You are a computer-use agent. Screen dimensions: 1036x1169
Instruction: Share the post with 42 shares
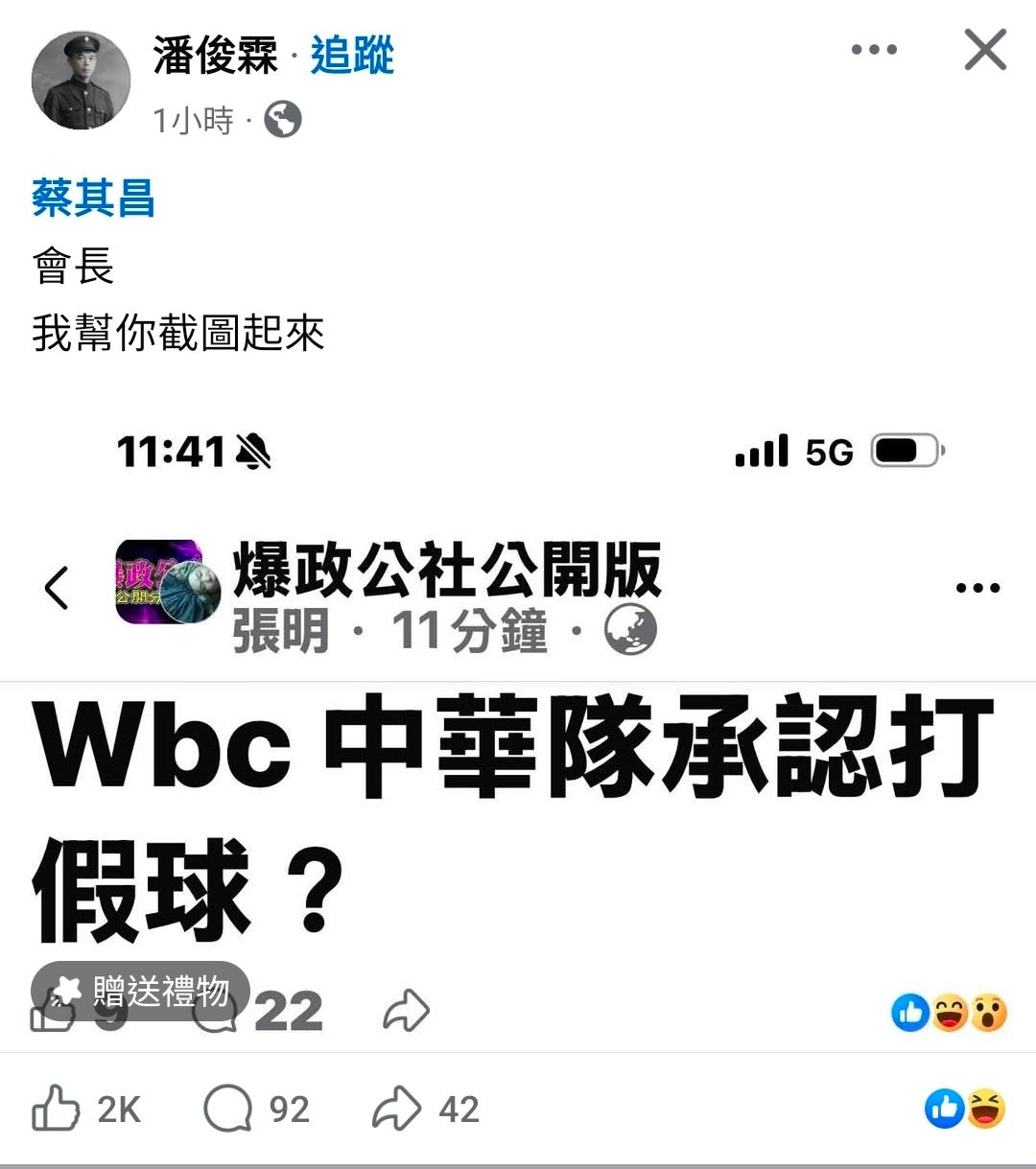pos(425,1110)
